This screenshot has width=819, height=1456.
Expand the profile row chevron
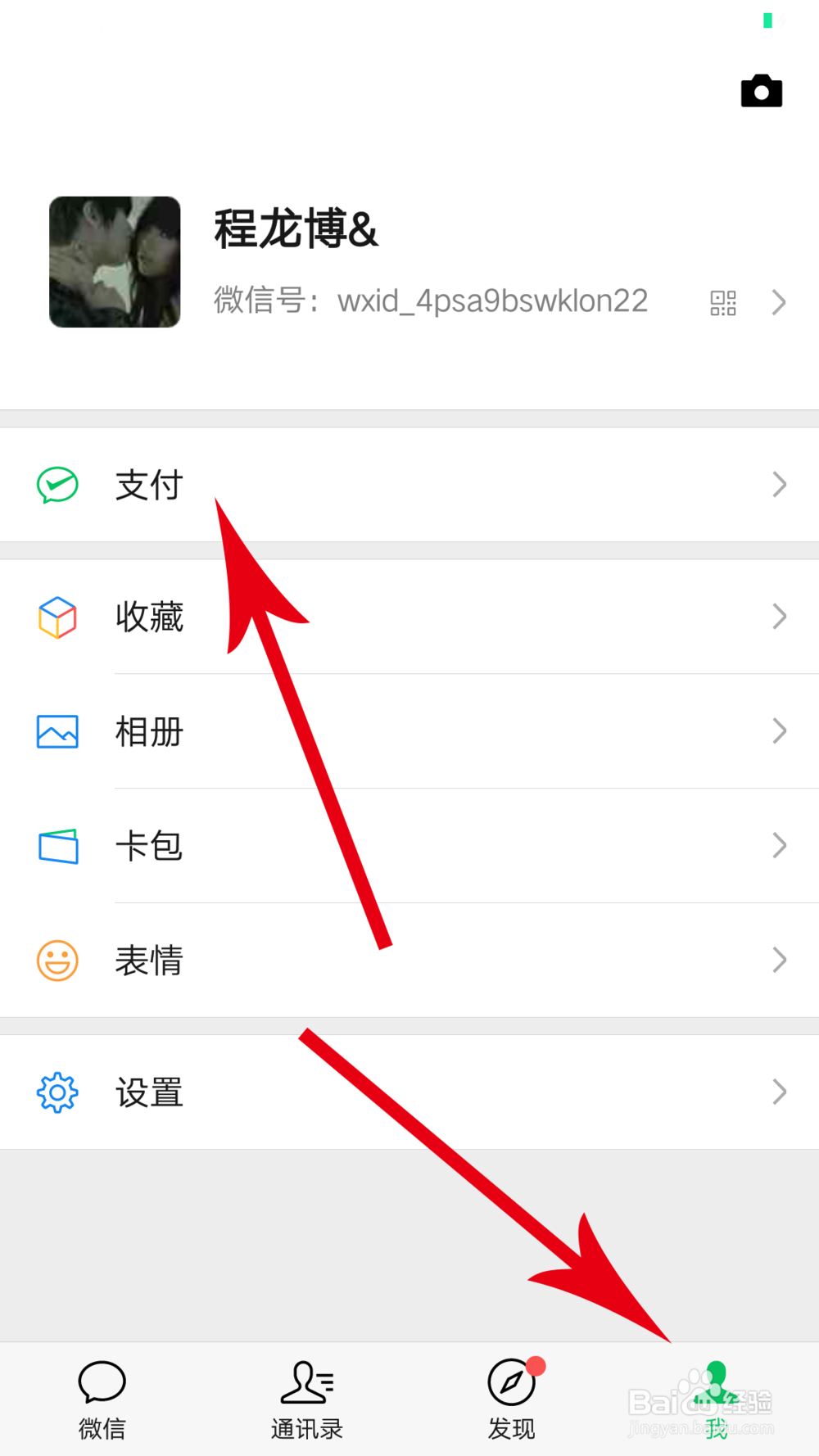pyautogui.click(x=777, y=302)
